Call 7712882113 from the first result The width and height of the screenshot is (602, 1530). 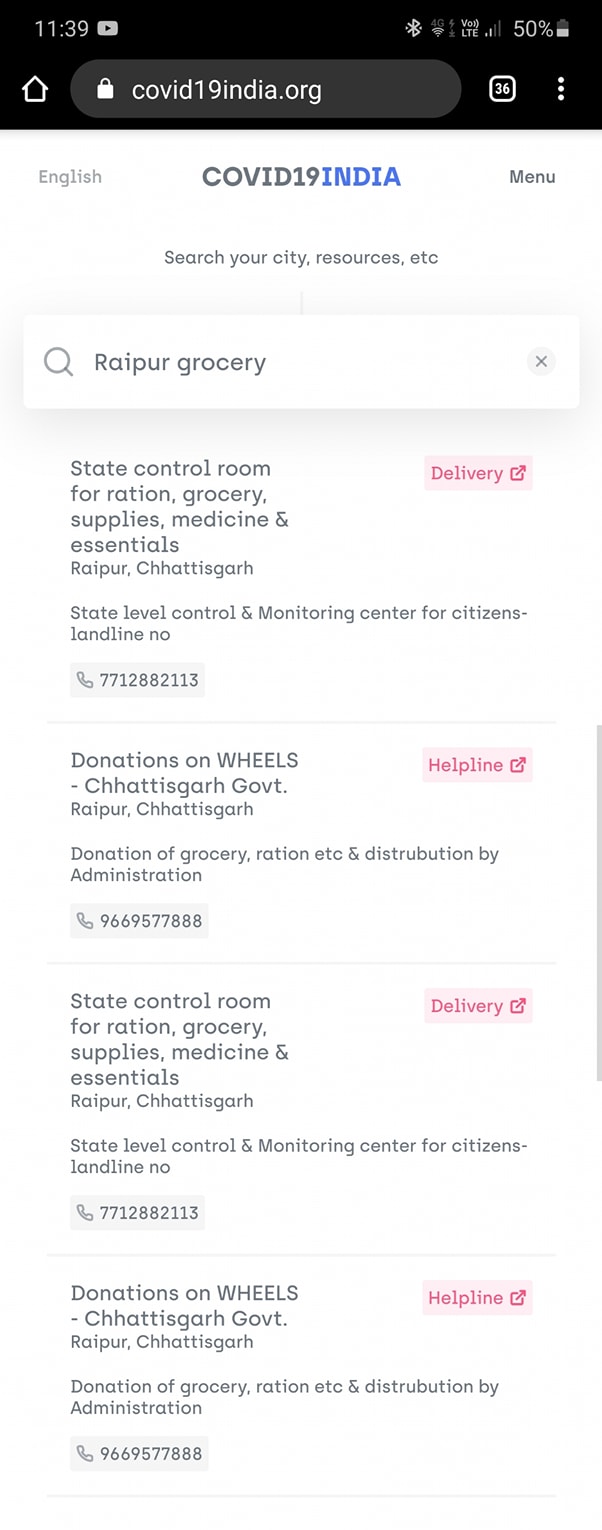(138, 680)
